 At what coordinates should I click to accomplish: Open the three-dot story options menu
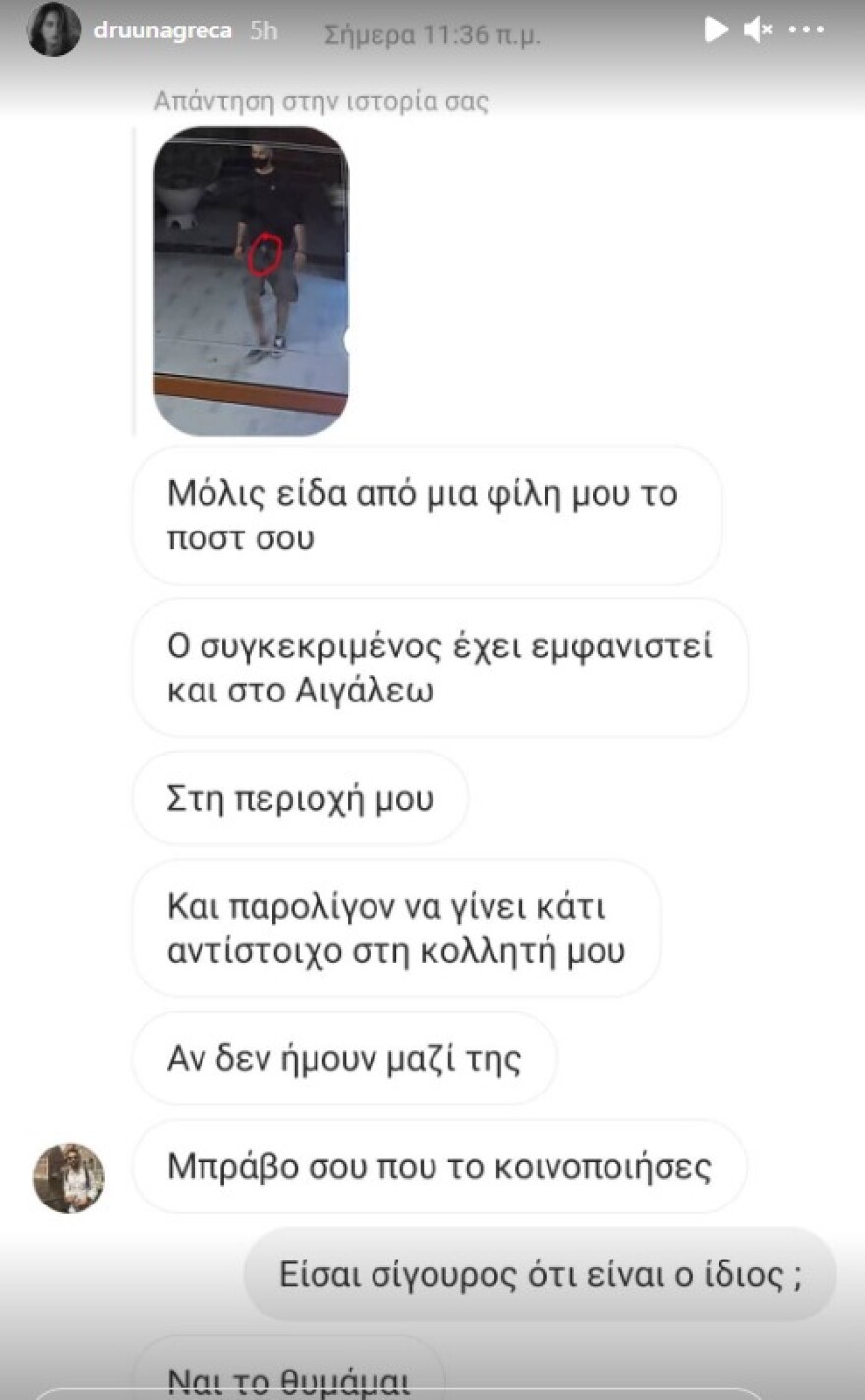tap(806, 30)
